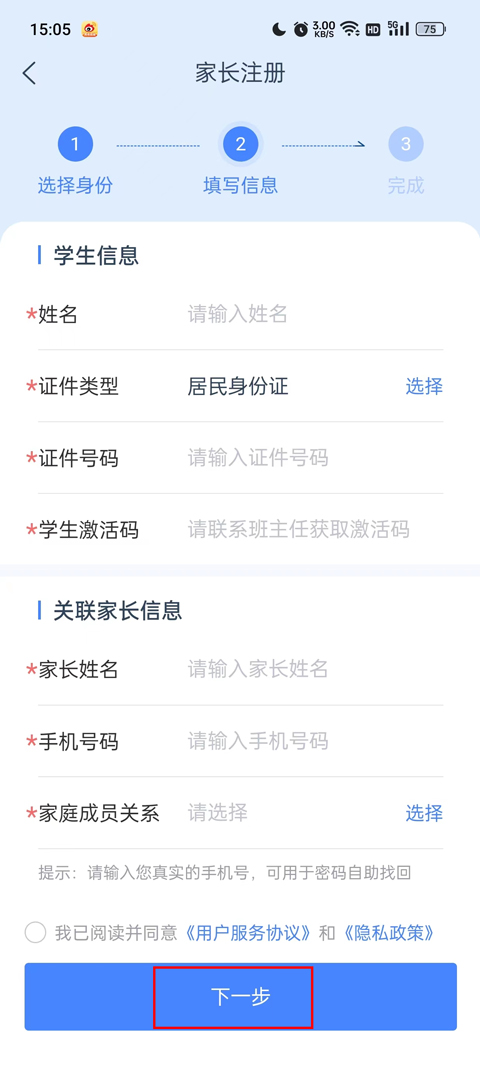Open the 《隐私政策》 link

(387, 933)
